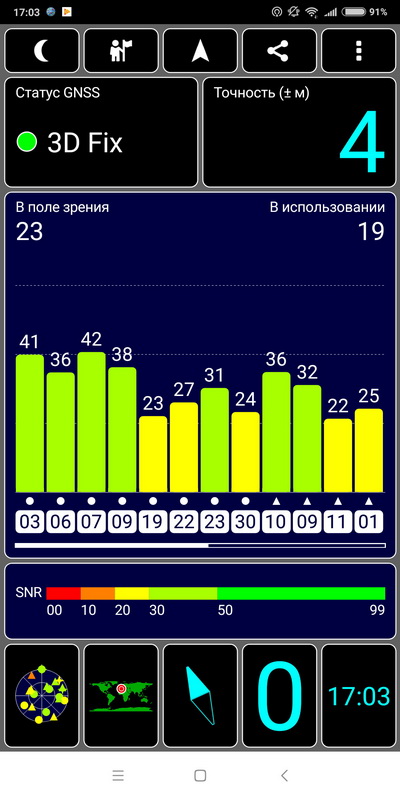400x800 pixels.
Task: Tap the system back button
Action: 284,776
